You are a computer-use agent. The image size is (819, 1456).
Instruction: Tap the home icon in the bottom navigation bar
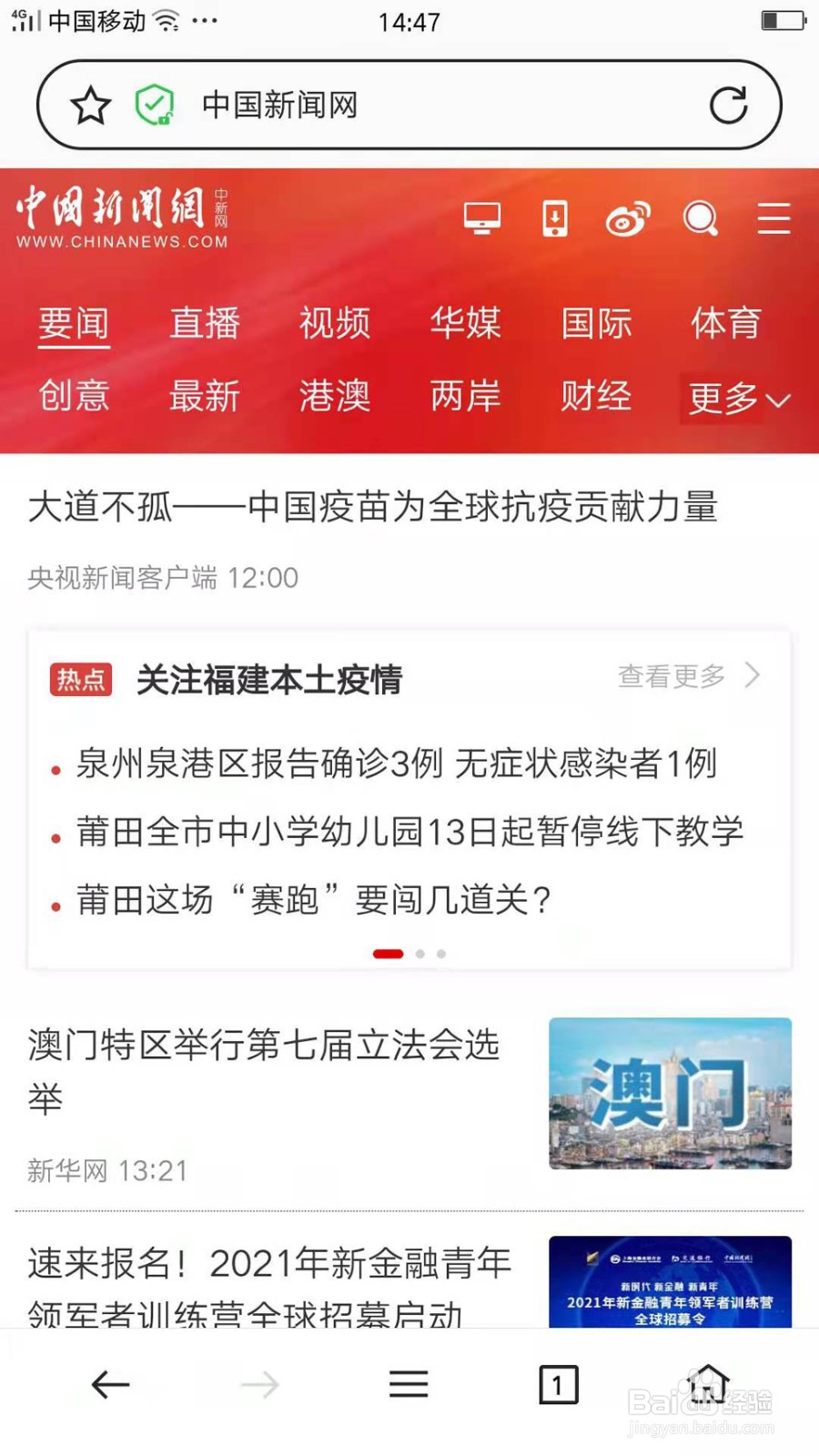click(708, 1384)
